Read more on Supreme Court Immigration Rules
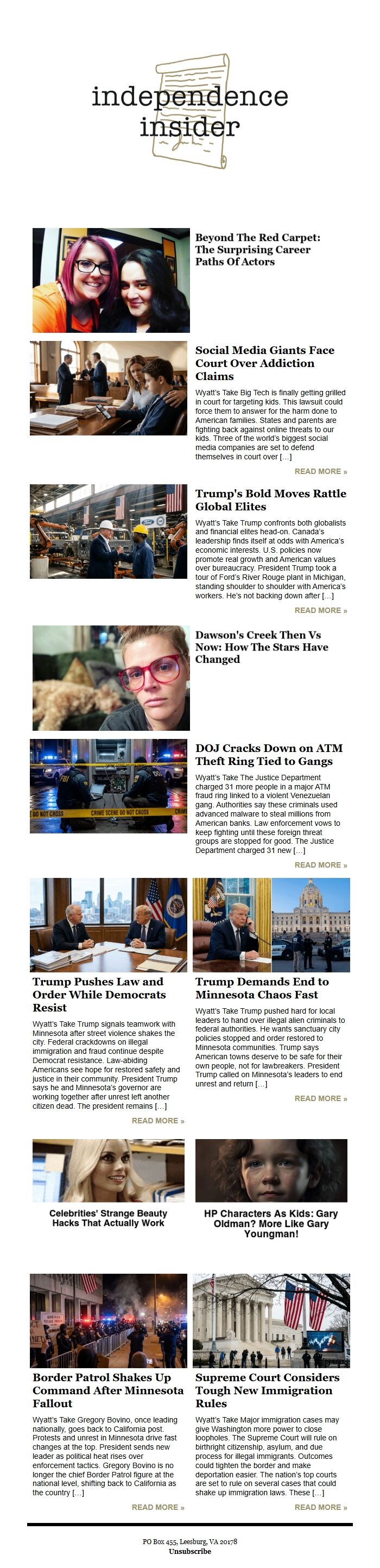Image resolution: width=380 pixels, height=1568 pixels. tap(320, 1507)
